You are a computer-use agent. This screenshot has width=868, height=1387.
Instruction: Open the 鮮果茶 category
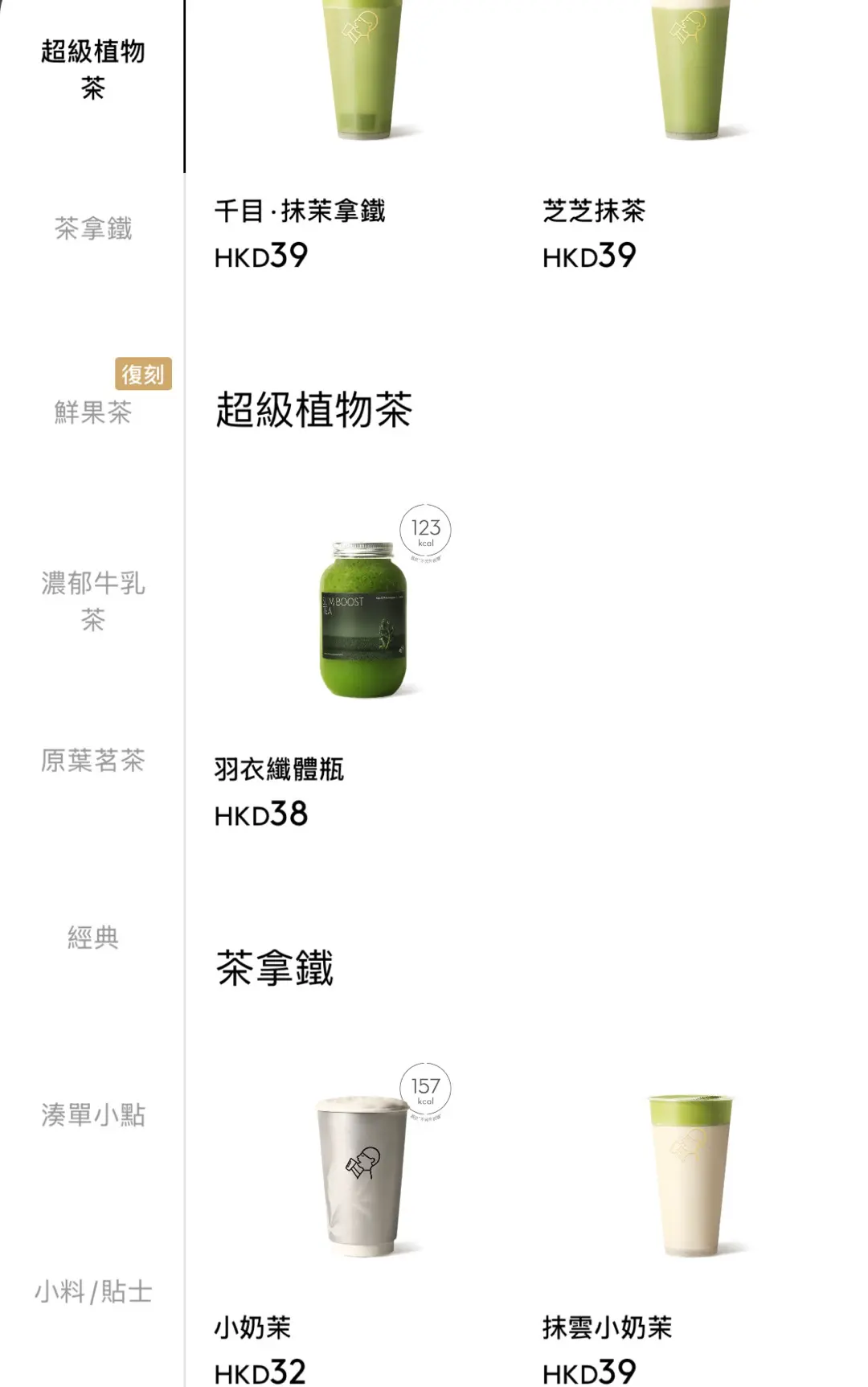tap(92, 412)
